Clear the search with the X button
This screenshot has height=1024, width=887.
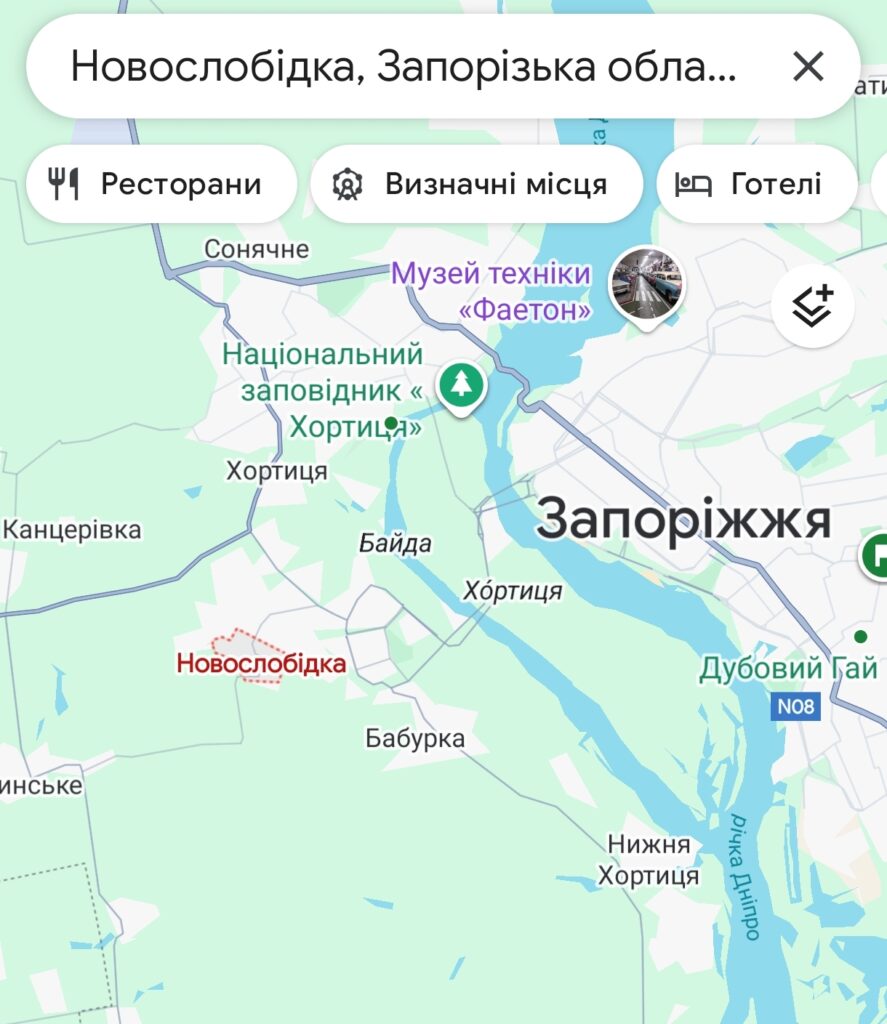pos(807,67)
